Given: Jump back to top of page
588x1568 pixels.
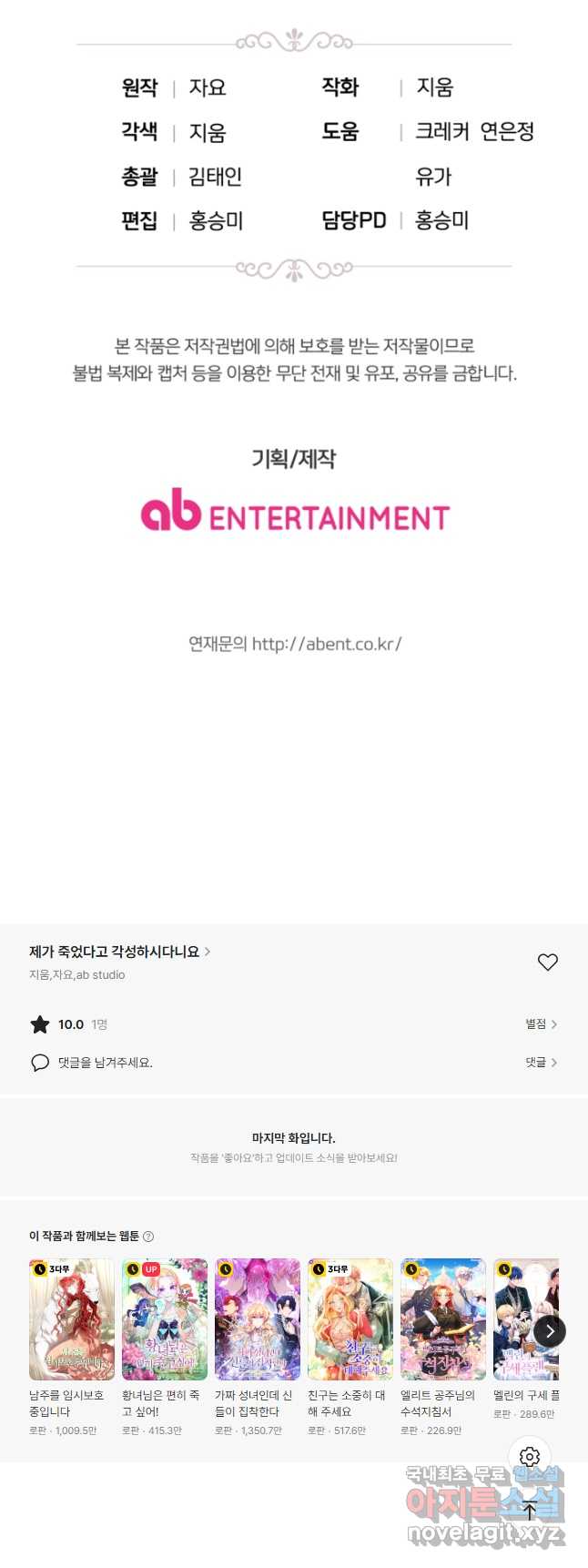Looking at the screenshot, I should (x=530, y=1511).
